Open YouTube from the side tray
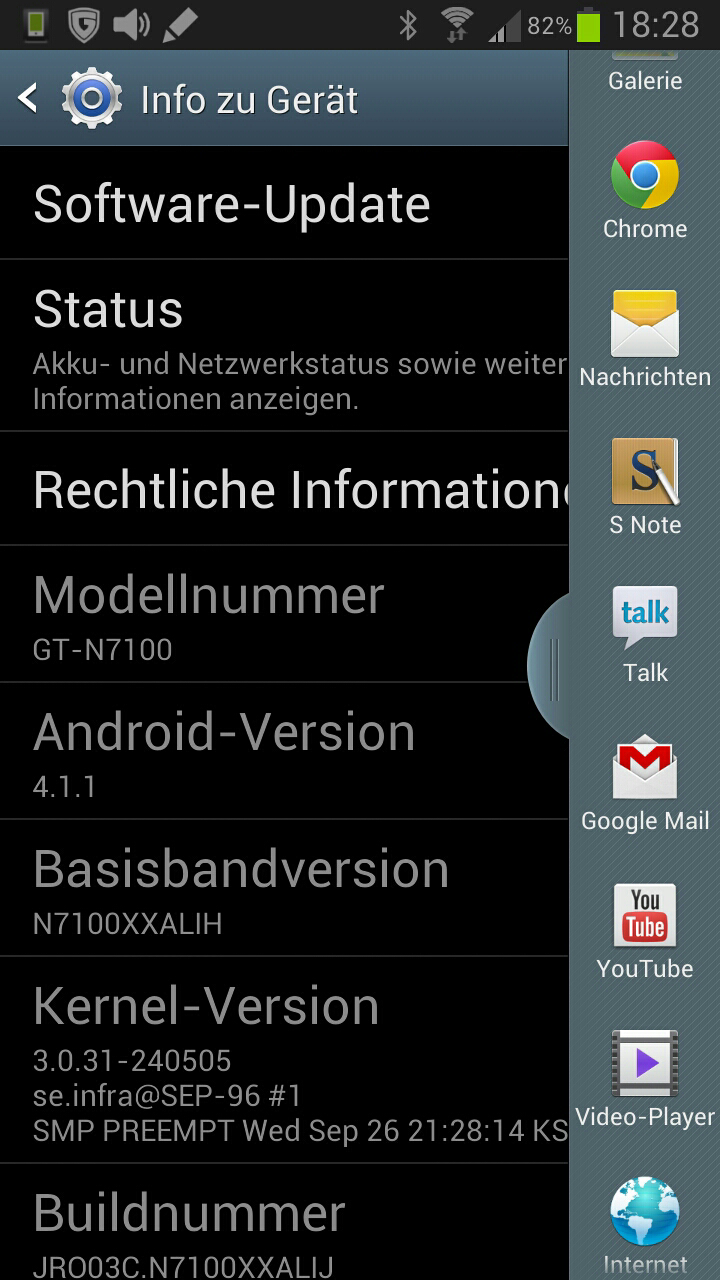The width and height of the screenshot is (720, 1280). pyautogui.click(x=645, y=931)
